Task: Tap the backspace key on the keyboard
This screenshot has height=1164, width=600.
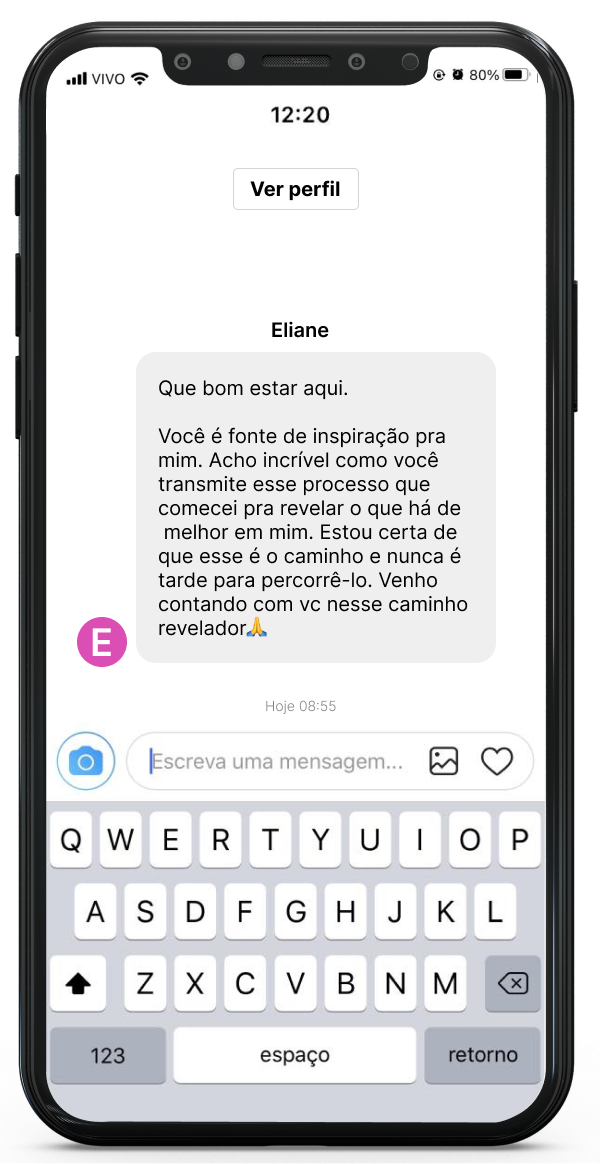Action: (512, 984)
